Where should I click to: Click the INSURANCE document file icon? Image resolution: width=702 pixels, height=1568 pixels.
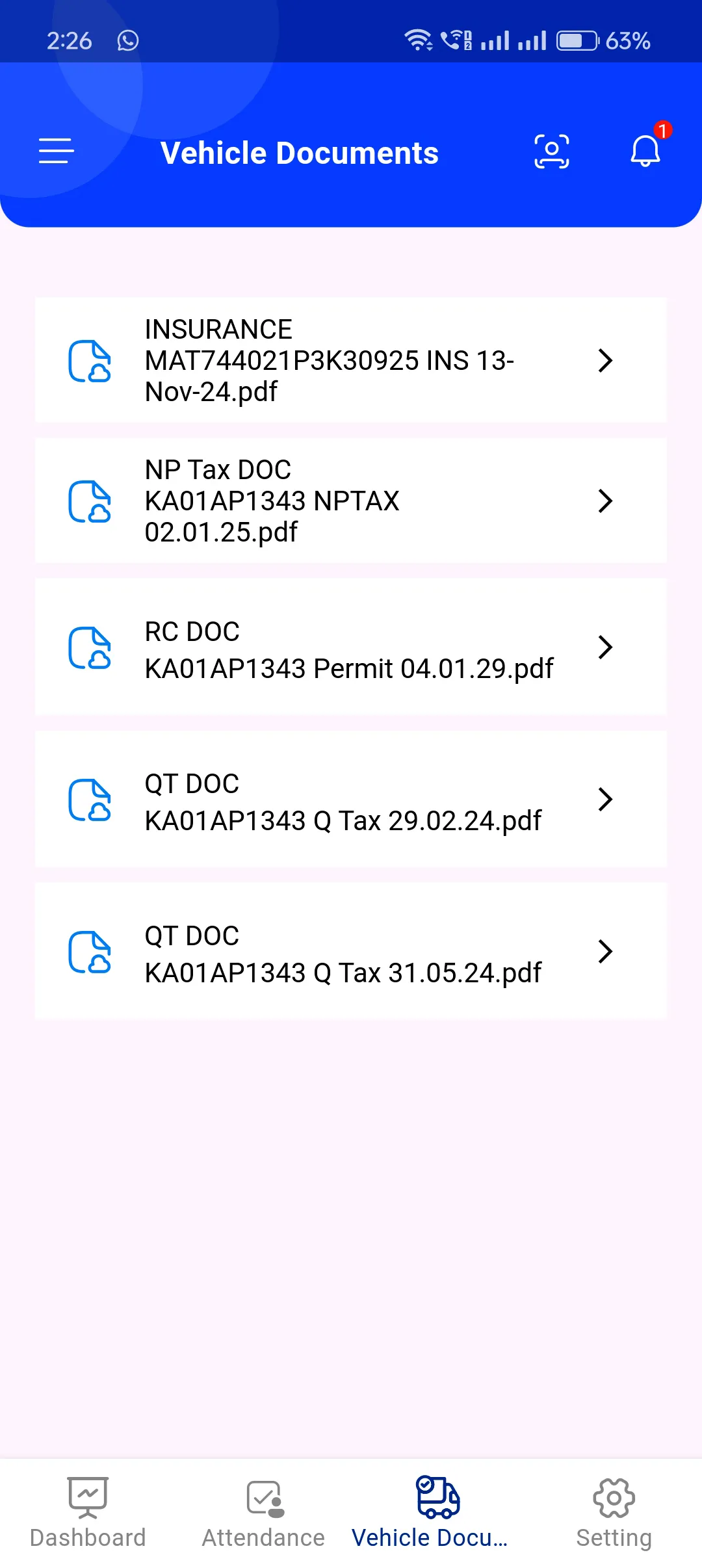click(90, 361)
